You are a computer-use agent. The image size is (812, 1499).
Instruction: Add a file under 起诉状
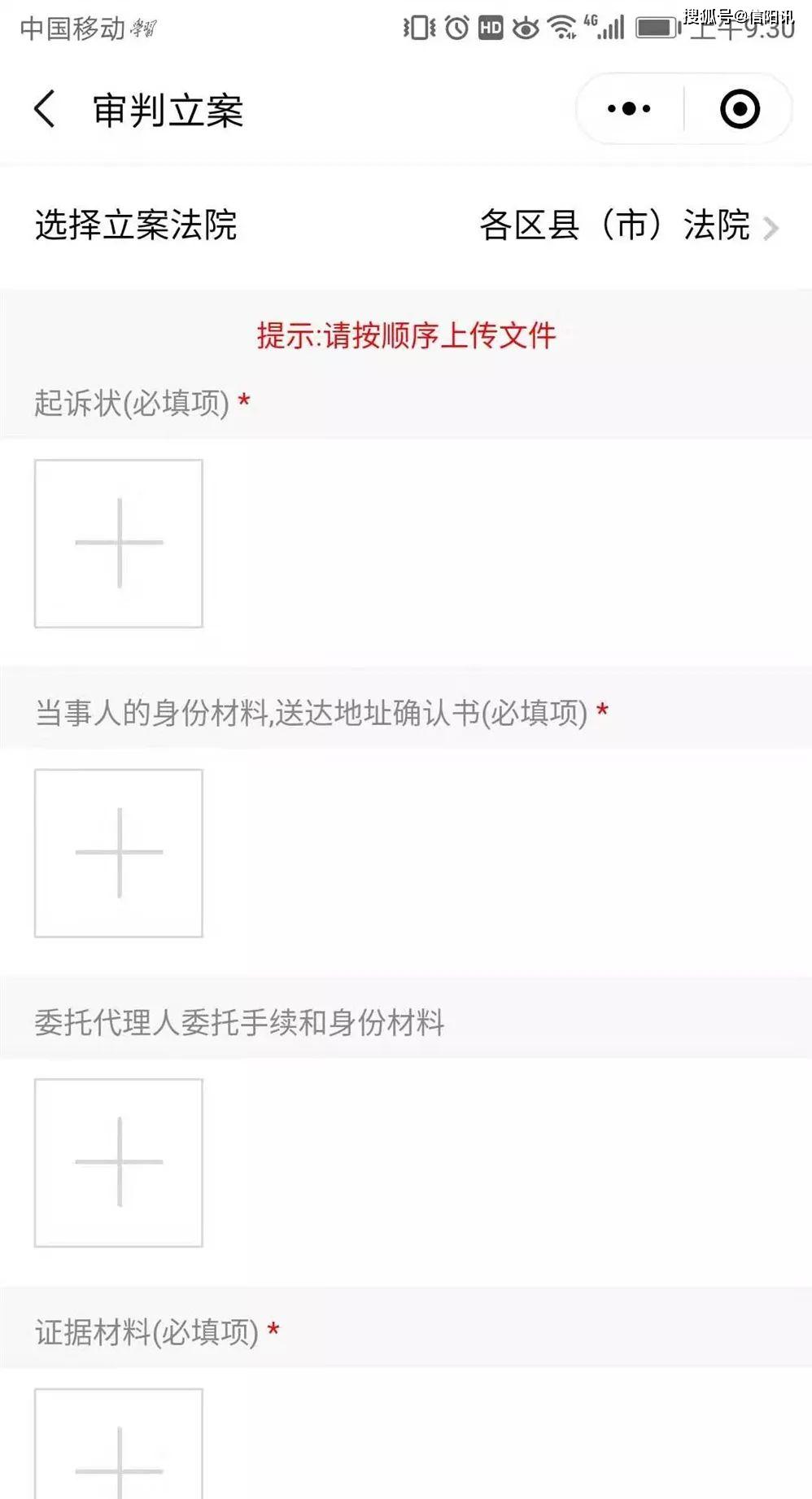(119, 544)
